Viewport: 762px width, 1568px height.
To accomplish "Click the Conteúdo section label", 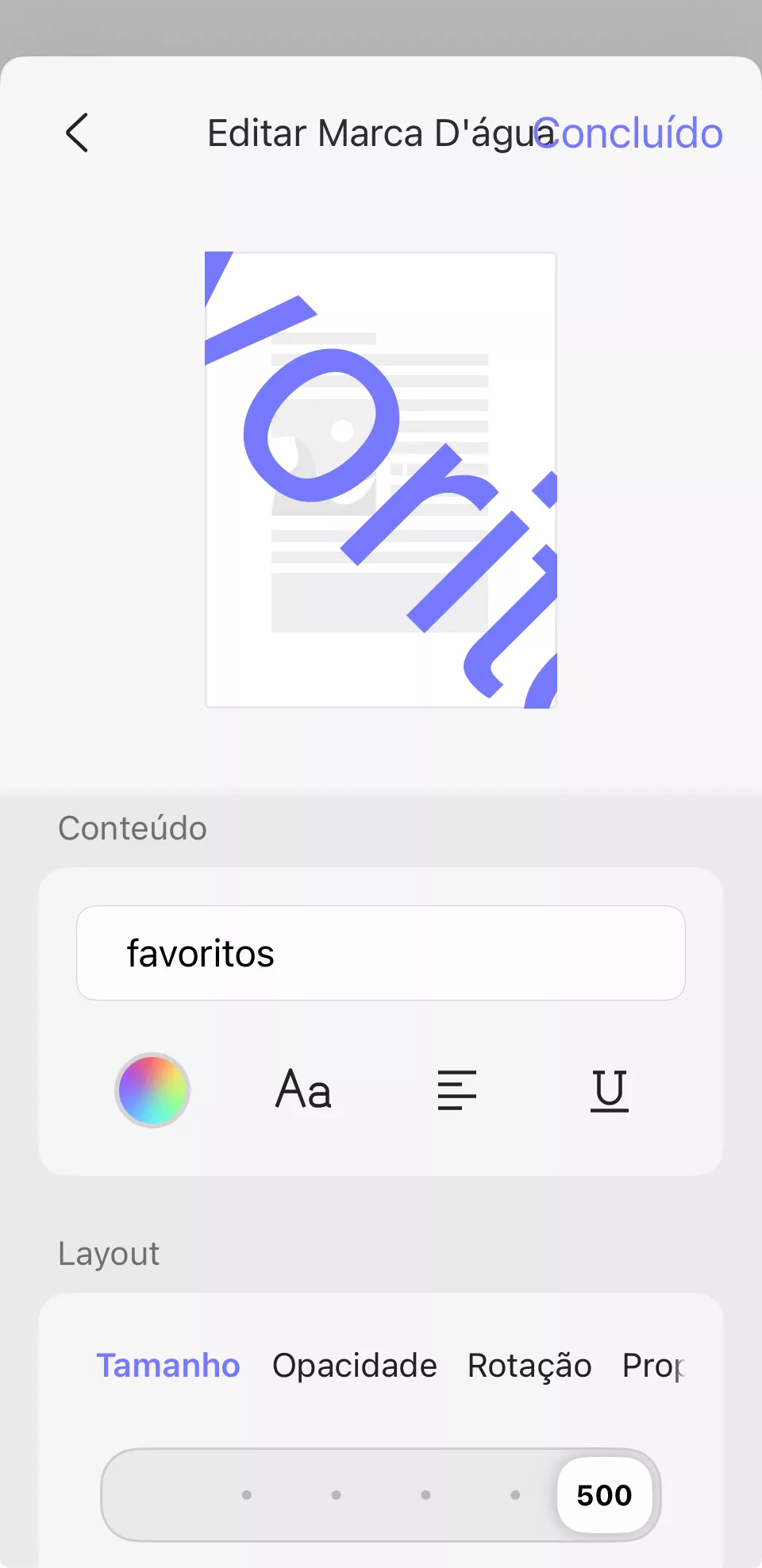I will click(132, 828).
